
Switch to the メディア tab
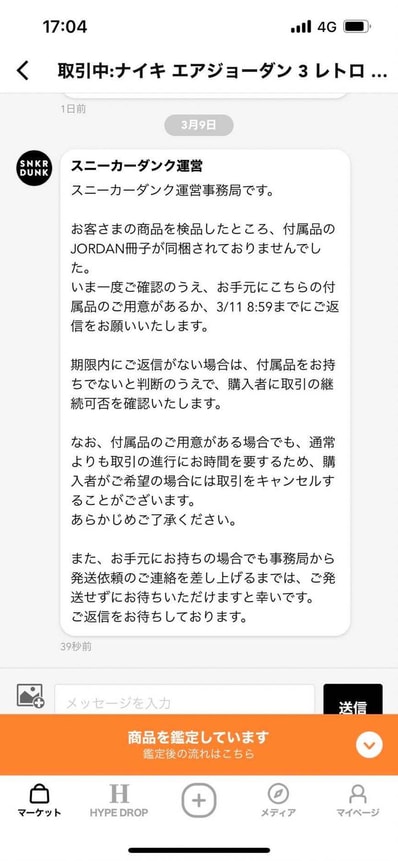click(278, 801)
